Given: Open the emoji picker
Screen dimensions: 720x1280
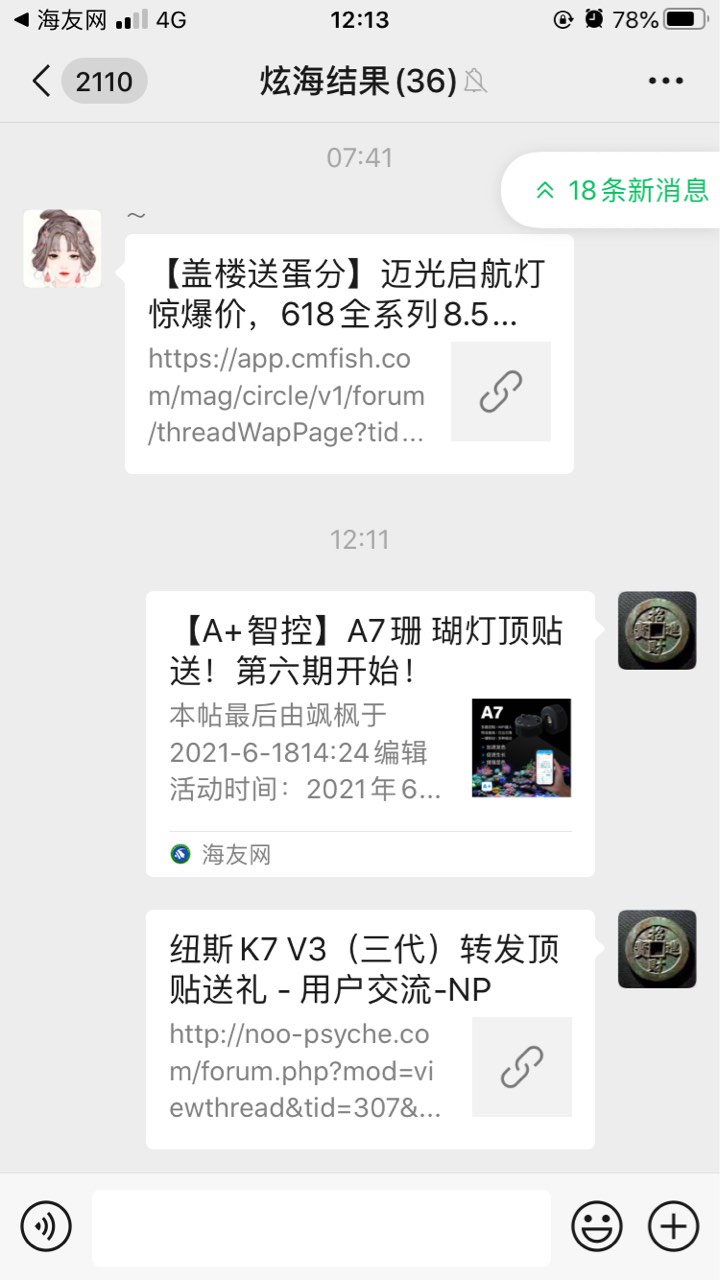Looking at the screenshot, I should tap(597, 1225).
